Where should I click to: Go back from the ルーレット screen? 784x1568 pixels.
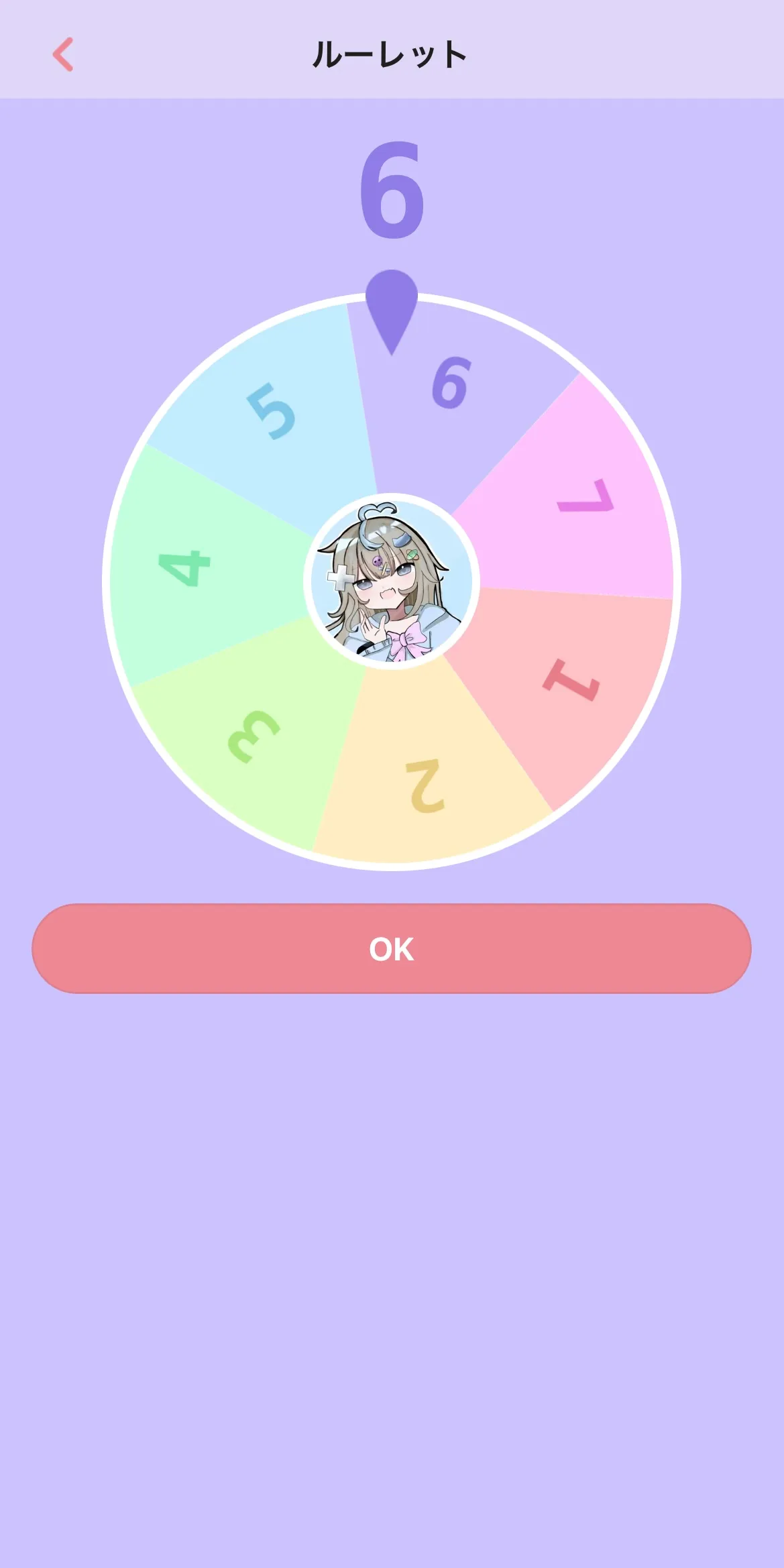coord(63,54)
